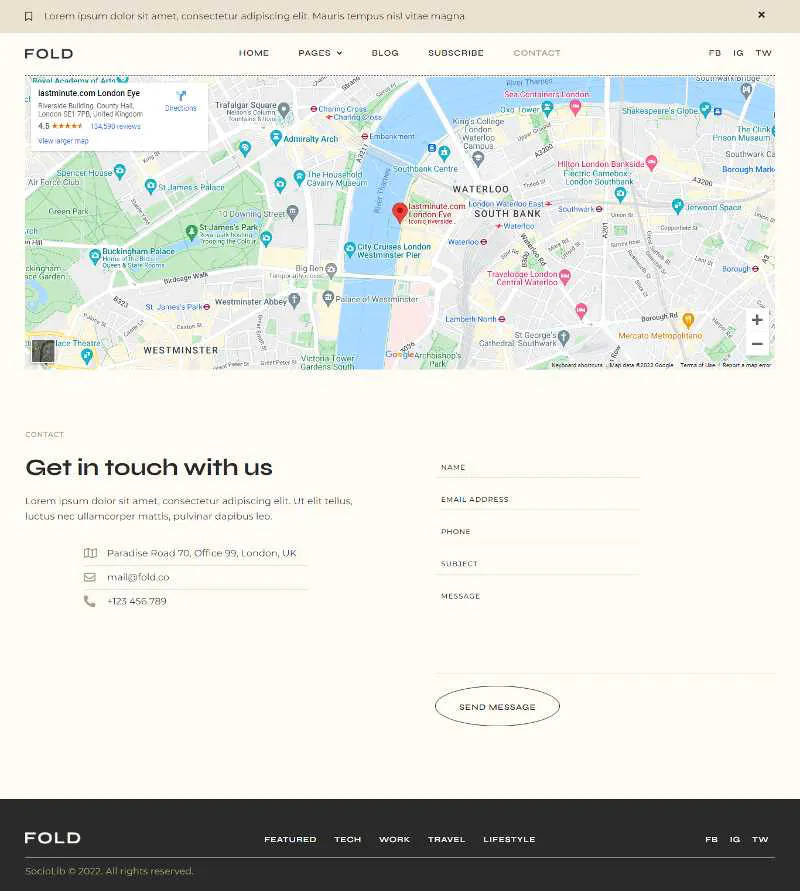Open the Travel footer link

click(x=446, y=839)
